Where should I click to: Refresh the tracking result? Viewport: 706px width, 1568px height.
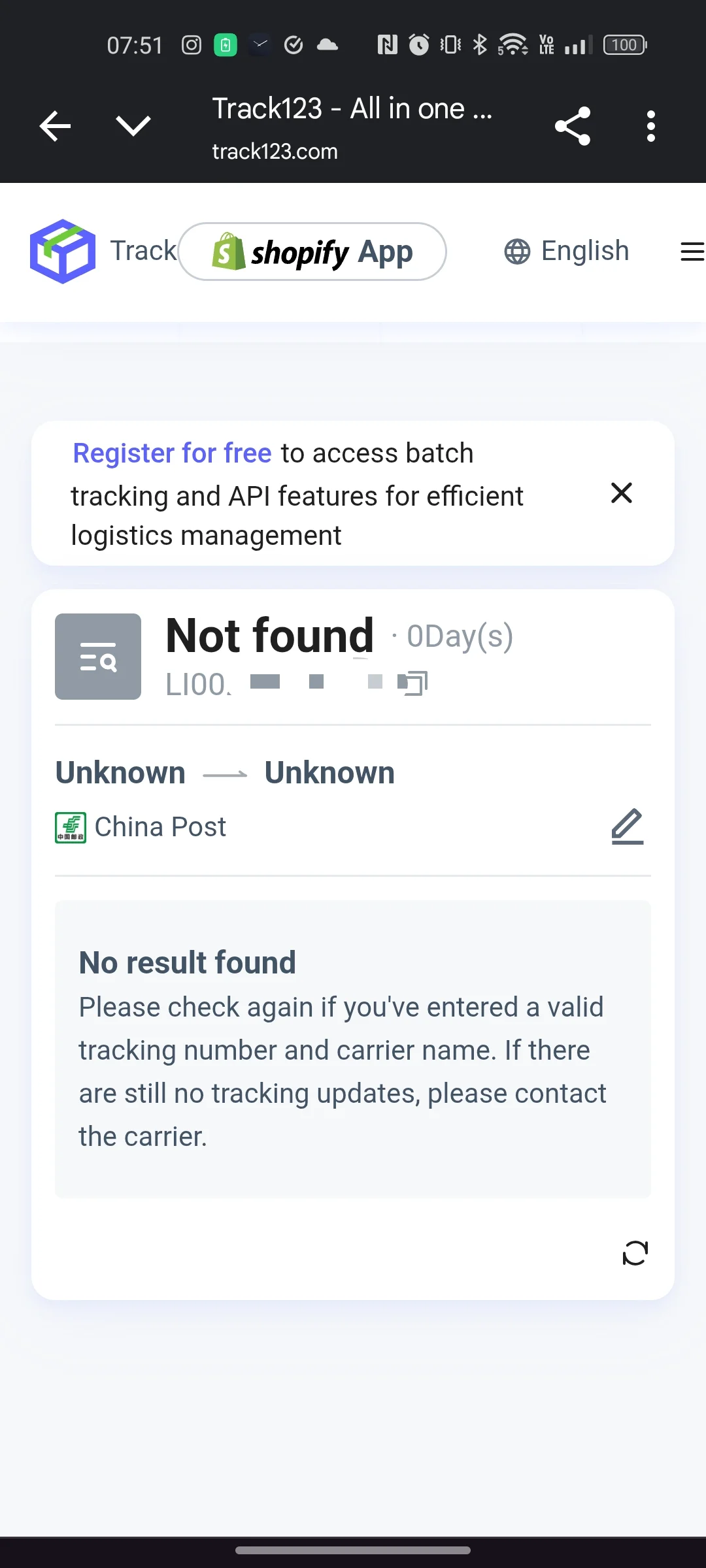635,1253
